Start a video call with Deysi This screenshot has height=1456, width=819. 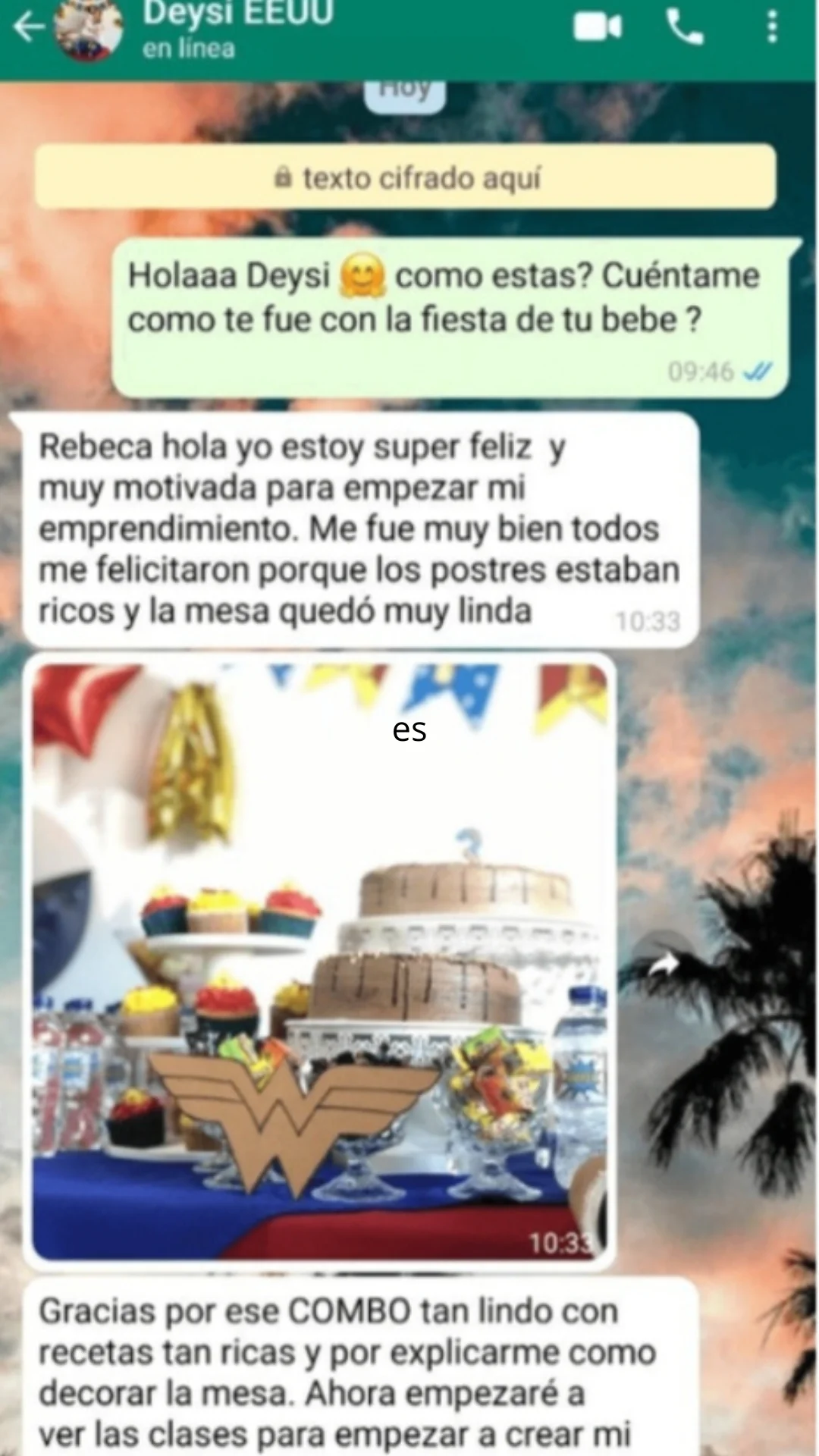pyautogui.click(x=598, y=28)
